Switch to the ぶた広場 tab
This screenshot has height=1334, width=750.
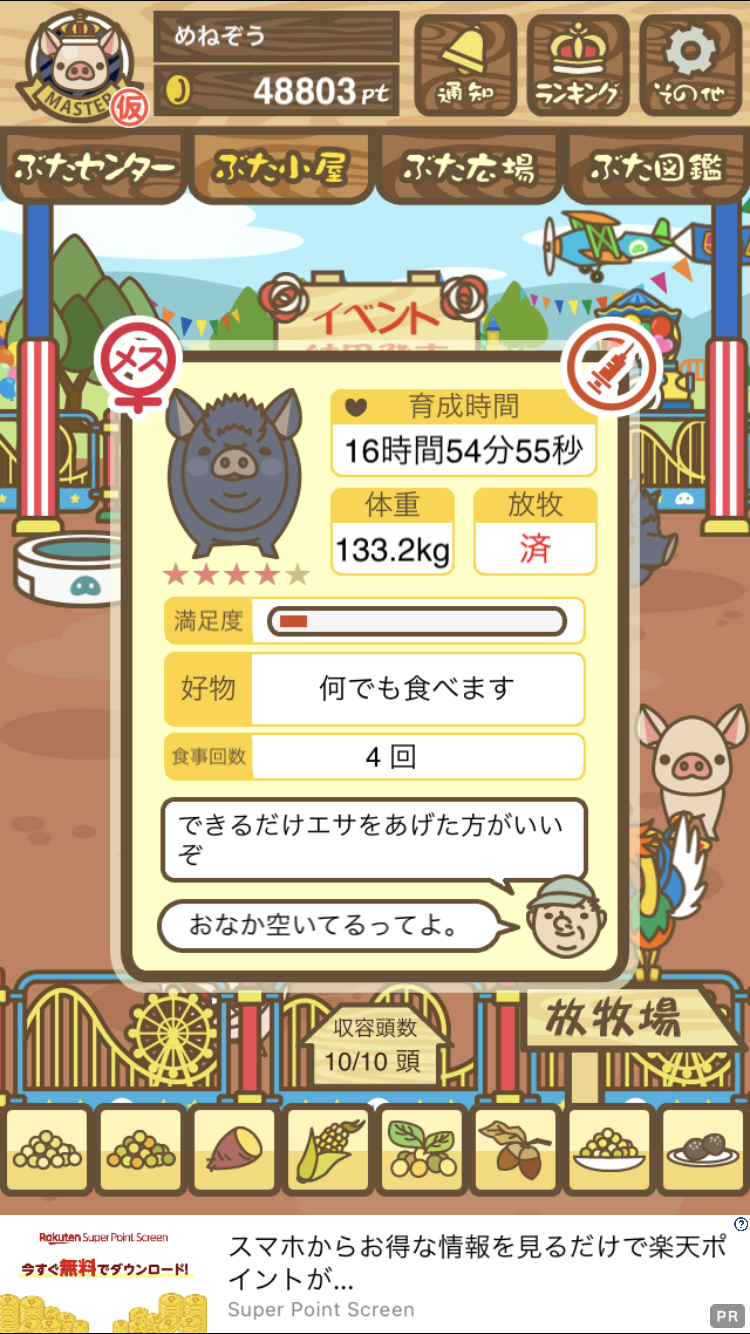469,167
